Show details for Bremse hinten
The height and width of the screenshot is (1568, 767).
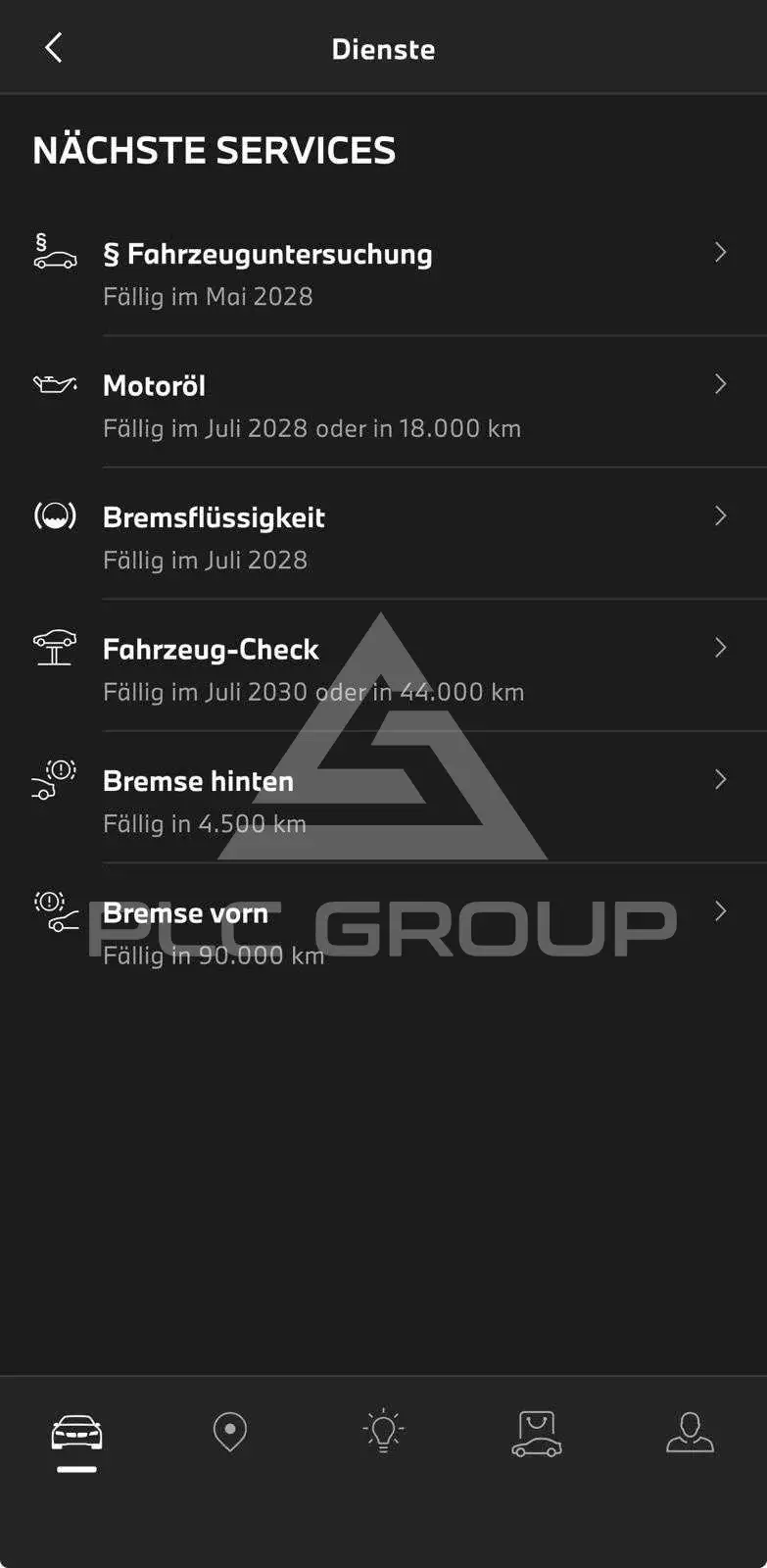(x=383, y=798)
